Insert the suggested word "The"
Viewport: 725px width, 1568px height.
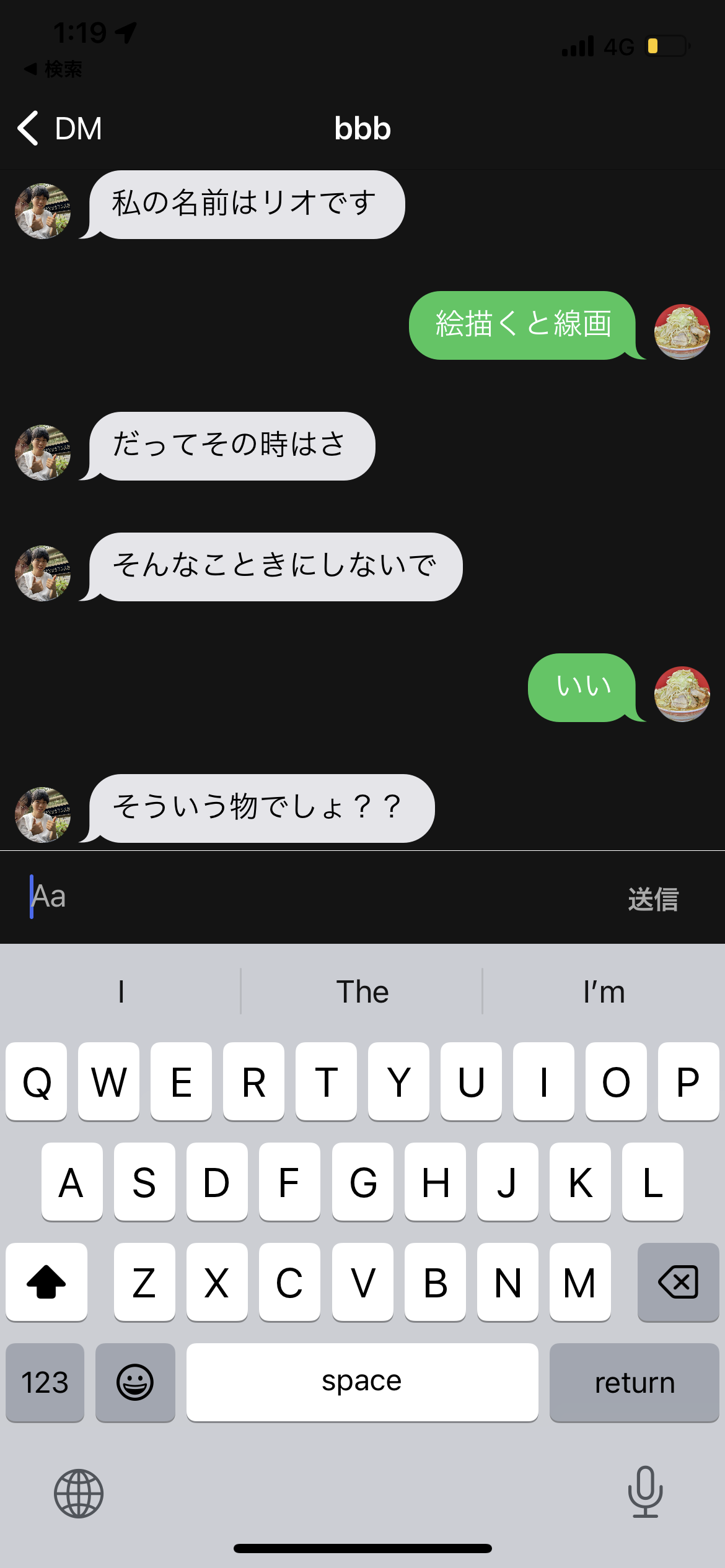(362, 992)
